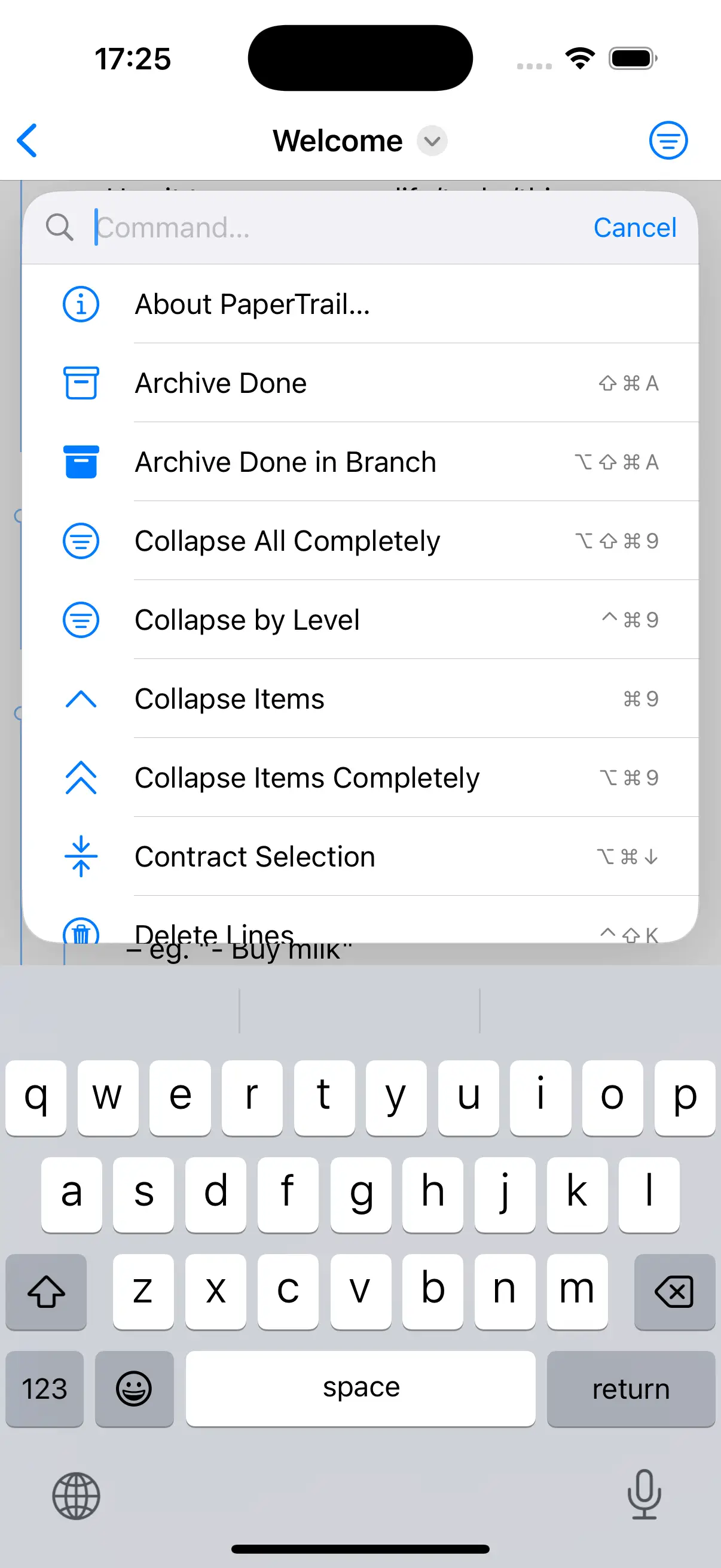Viewport: 721px width, 1568px height.
Task: Open the outline filter icon top right
Action: click(x=668, y=141)
